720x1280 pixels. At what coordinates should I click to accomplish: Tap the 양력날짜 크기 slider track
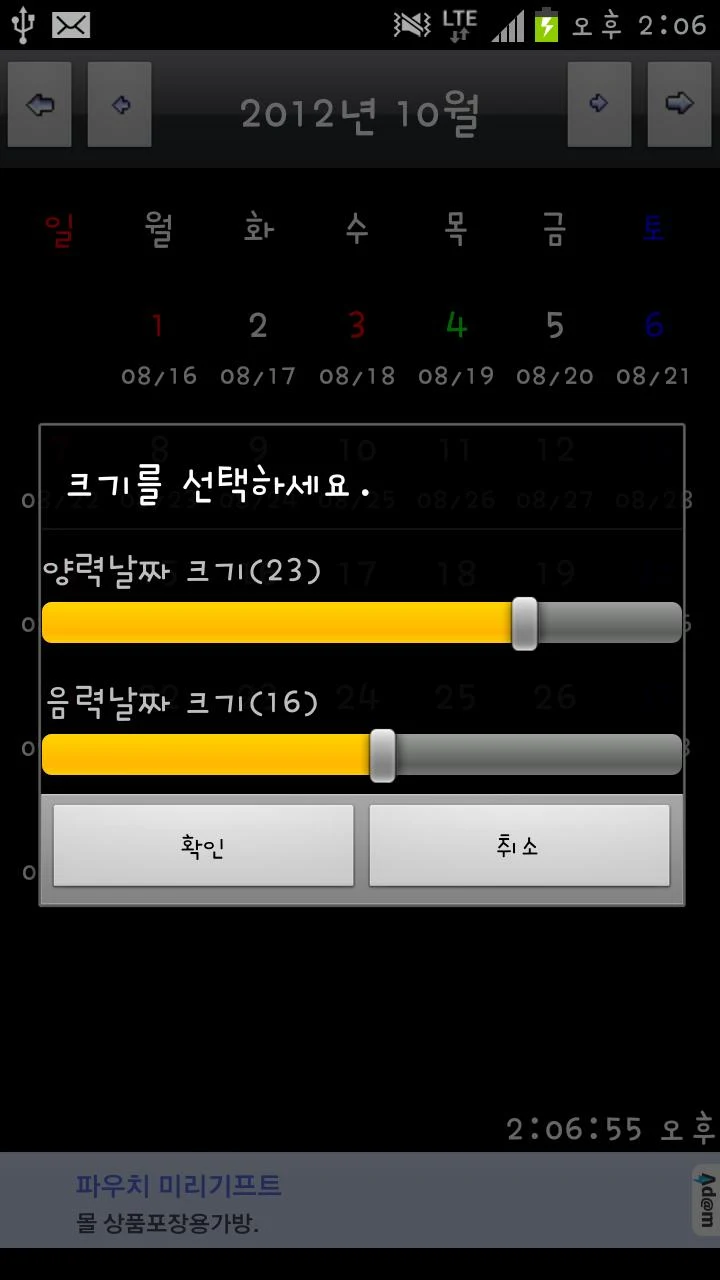pyautogui.click(x=362, y=623)
